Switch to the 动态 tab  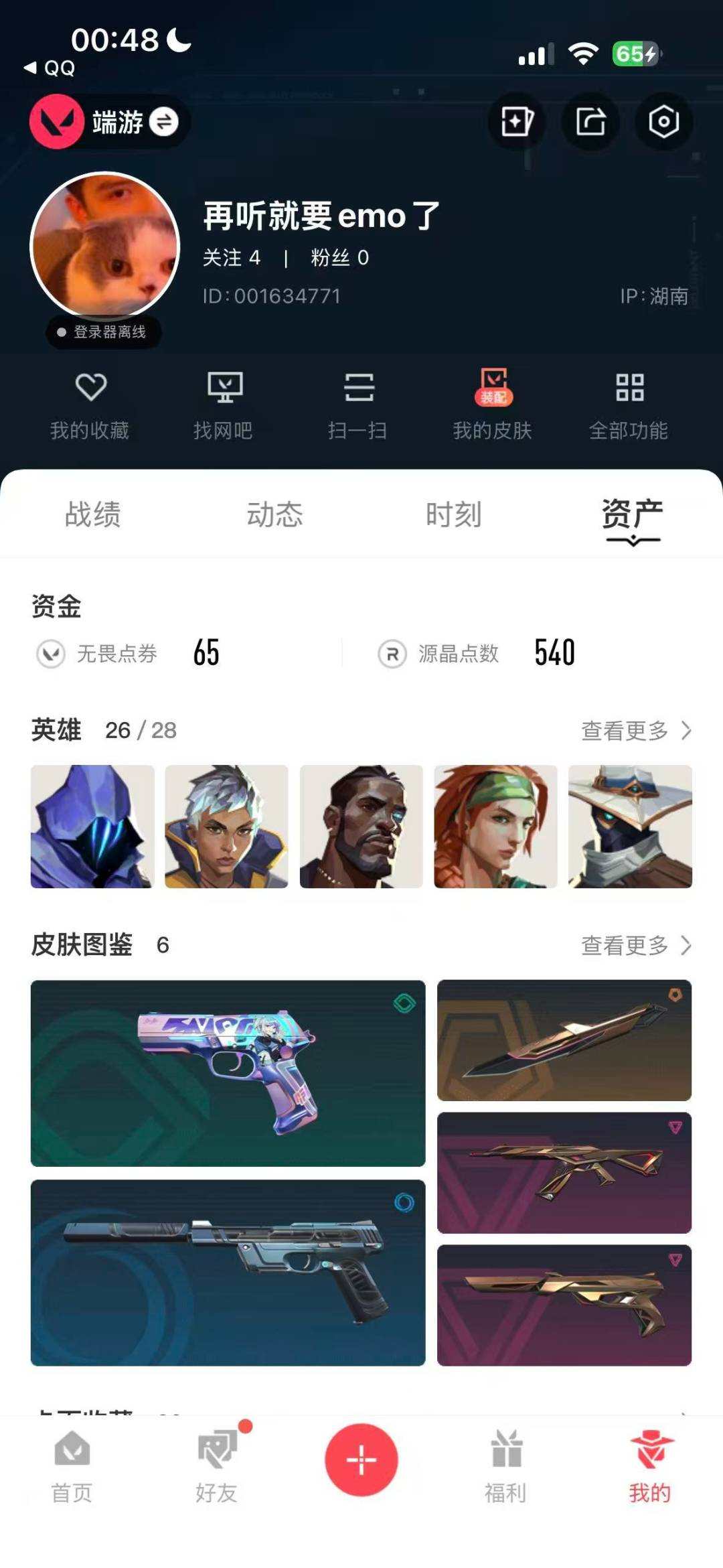(x=274, y=514)
